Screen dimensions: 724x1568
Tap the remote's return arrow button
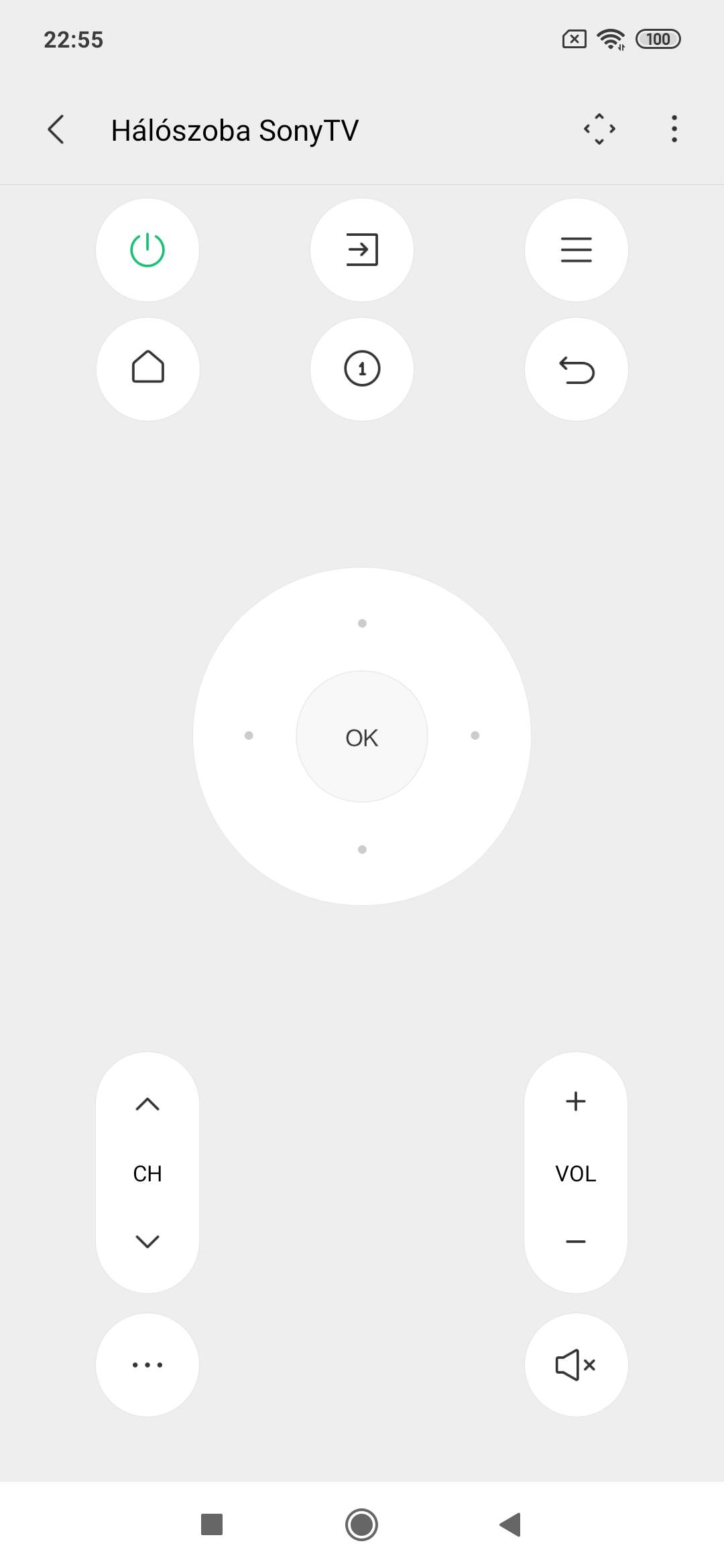[577, 369]
